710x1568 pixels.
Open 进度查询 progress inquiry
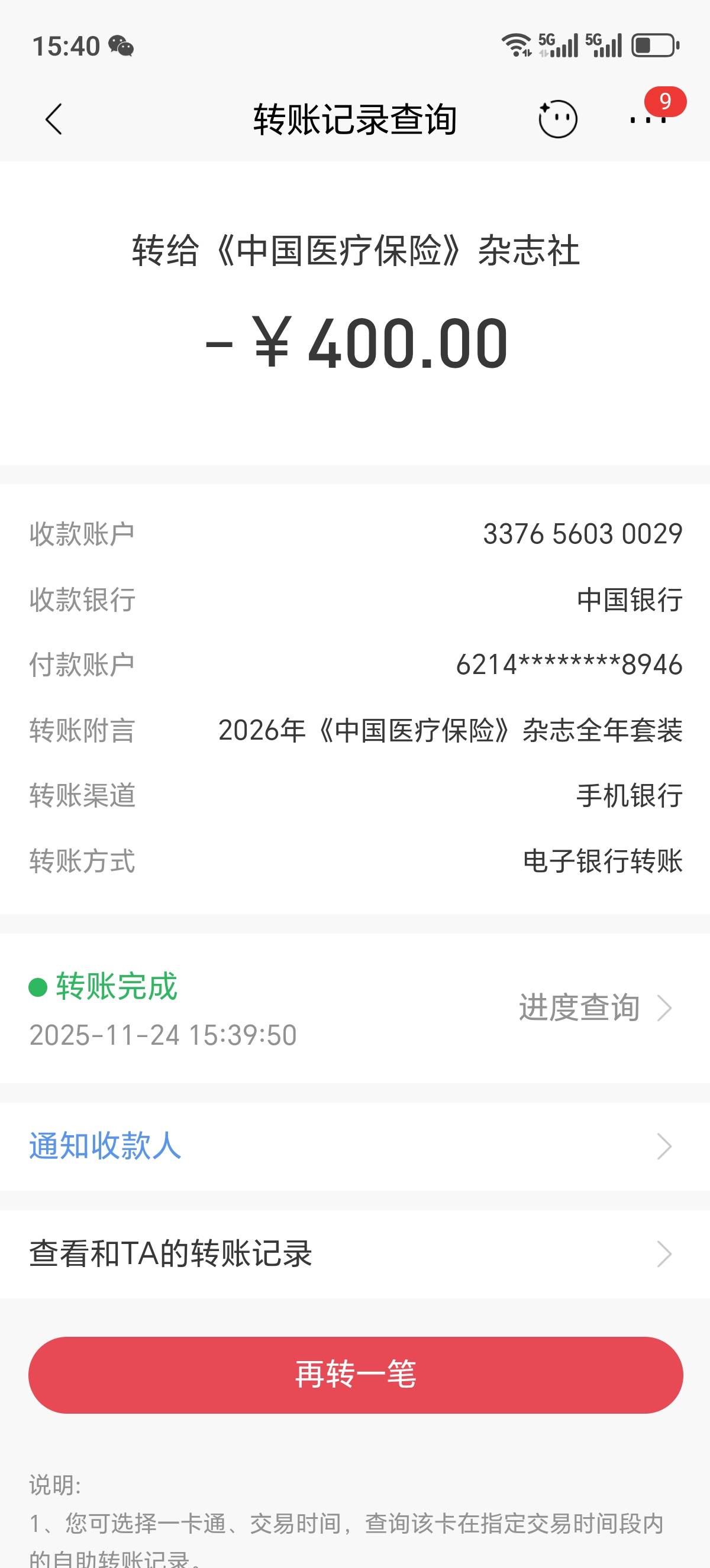[x=594, y=1008]
